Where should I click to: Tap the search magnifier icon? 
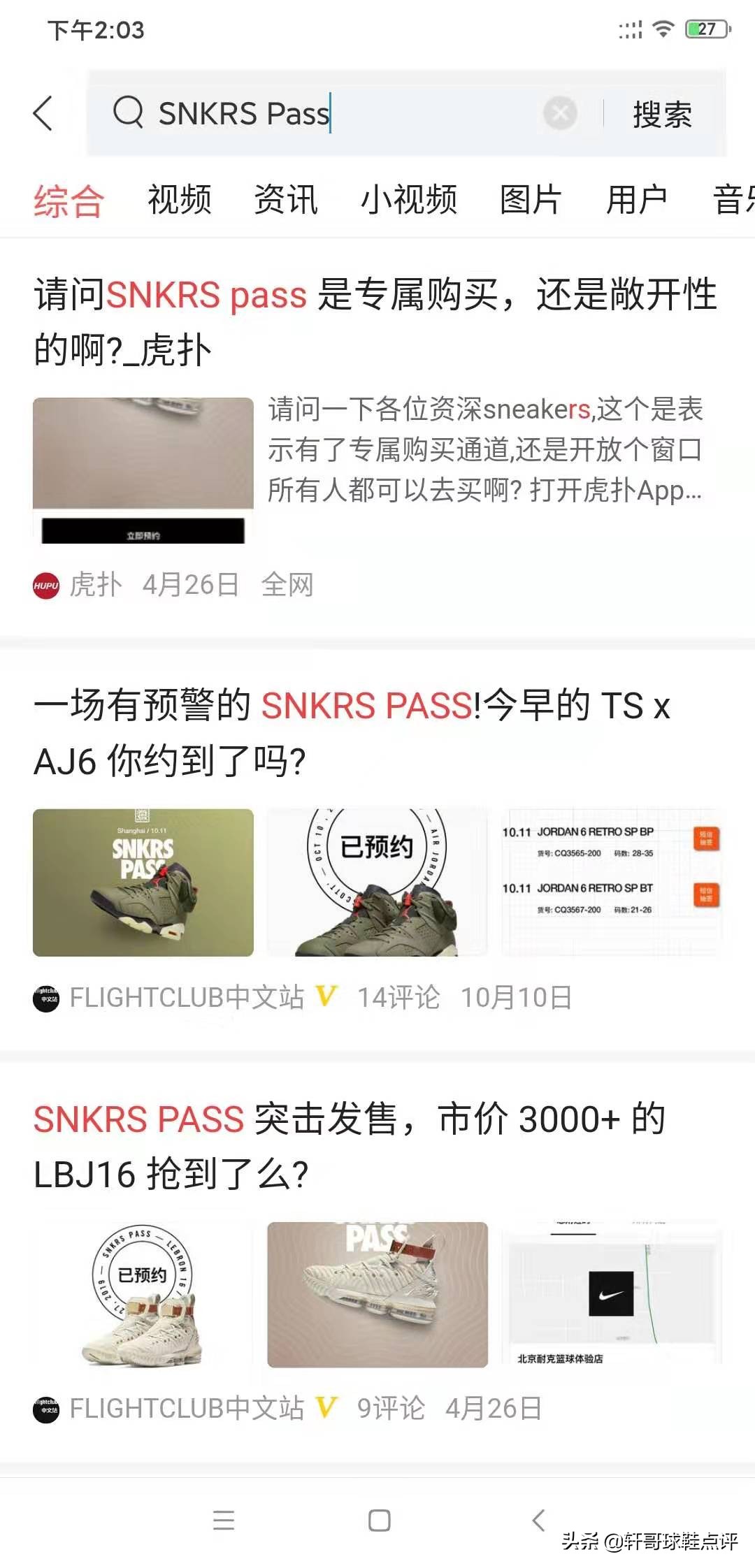129,113
